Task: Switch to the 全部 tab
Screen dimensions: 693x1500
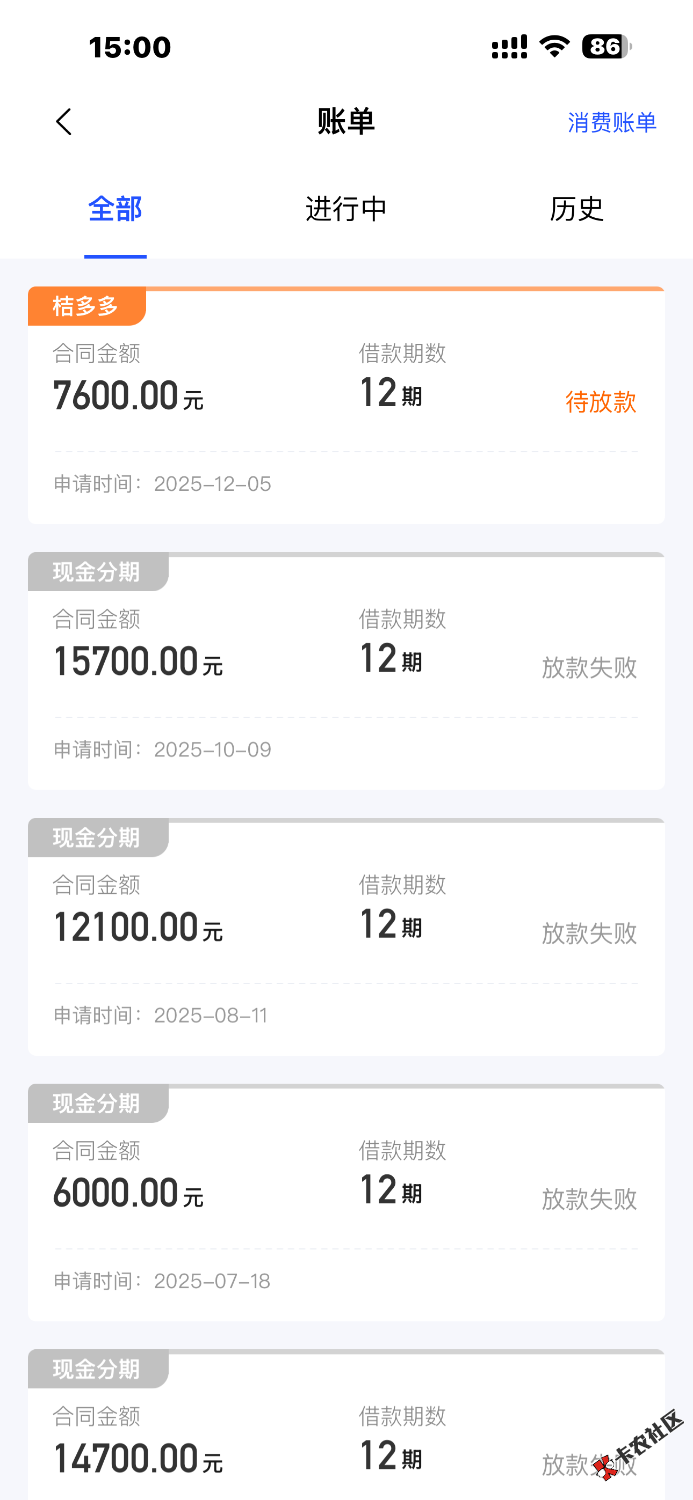Action: pyautogui.click(x=115, y=209)
